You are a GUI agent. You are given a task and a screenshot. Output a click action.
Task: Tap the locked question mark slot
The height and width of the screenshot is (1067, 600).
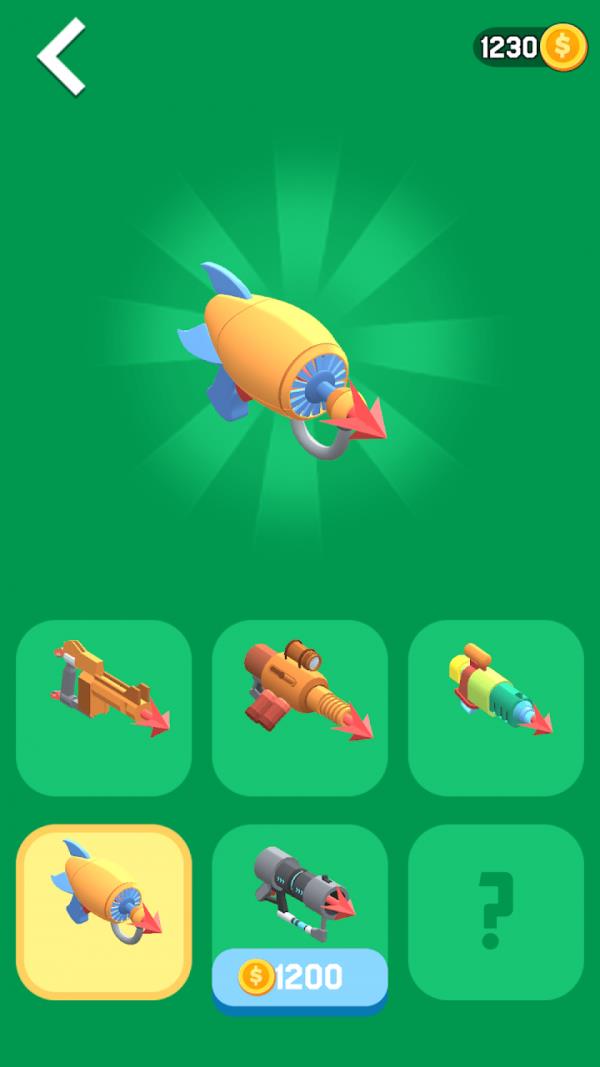click(496, 911)
